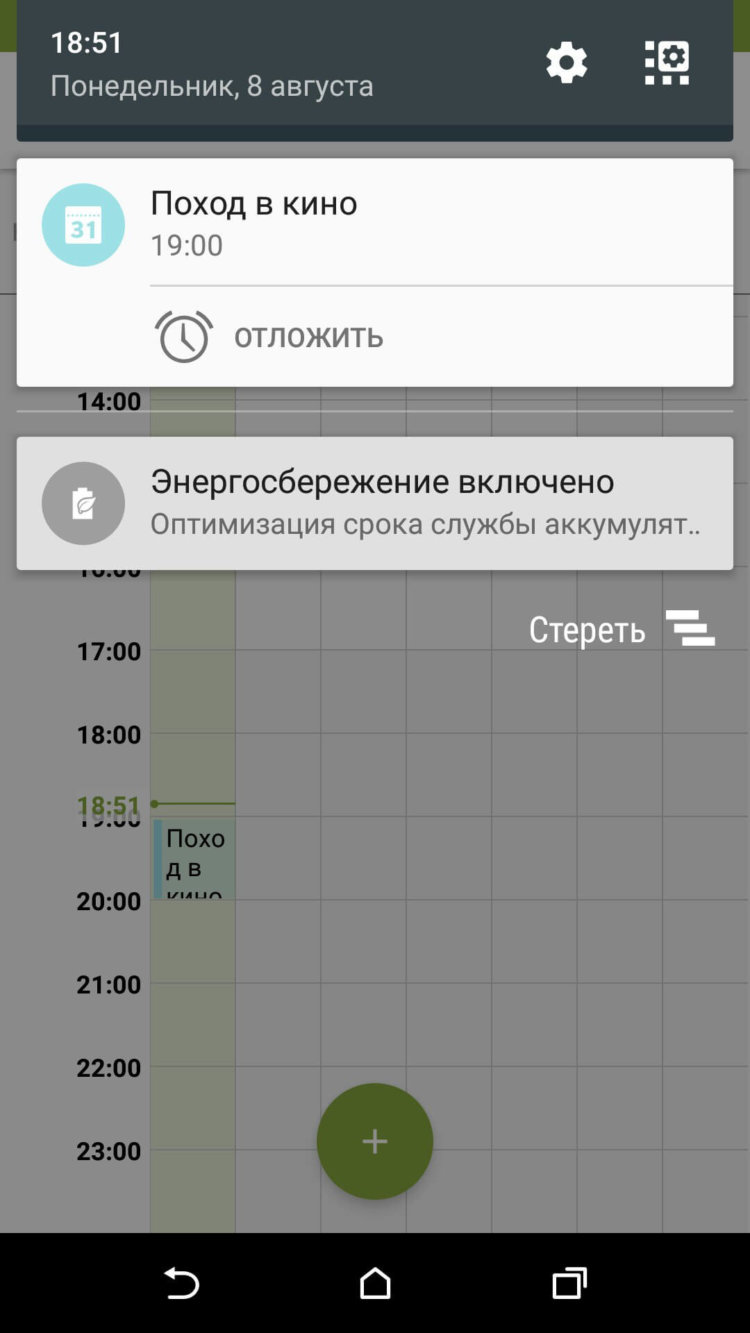The image size is (750, 1333).
Task: Tap the green add event button
Action: (374, 1140)
